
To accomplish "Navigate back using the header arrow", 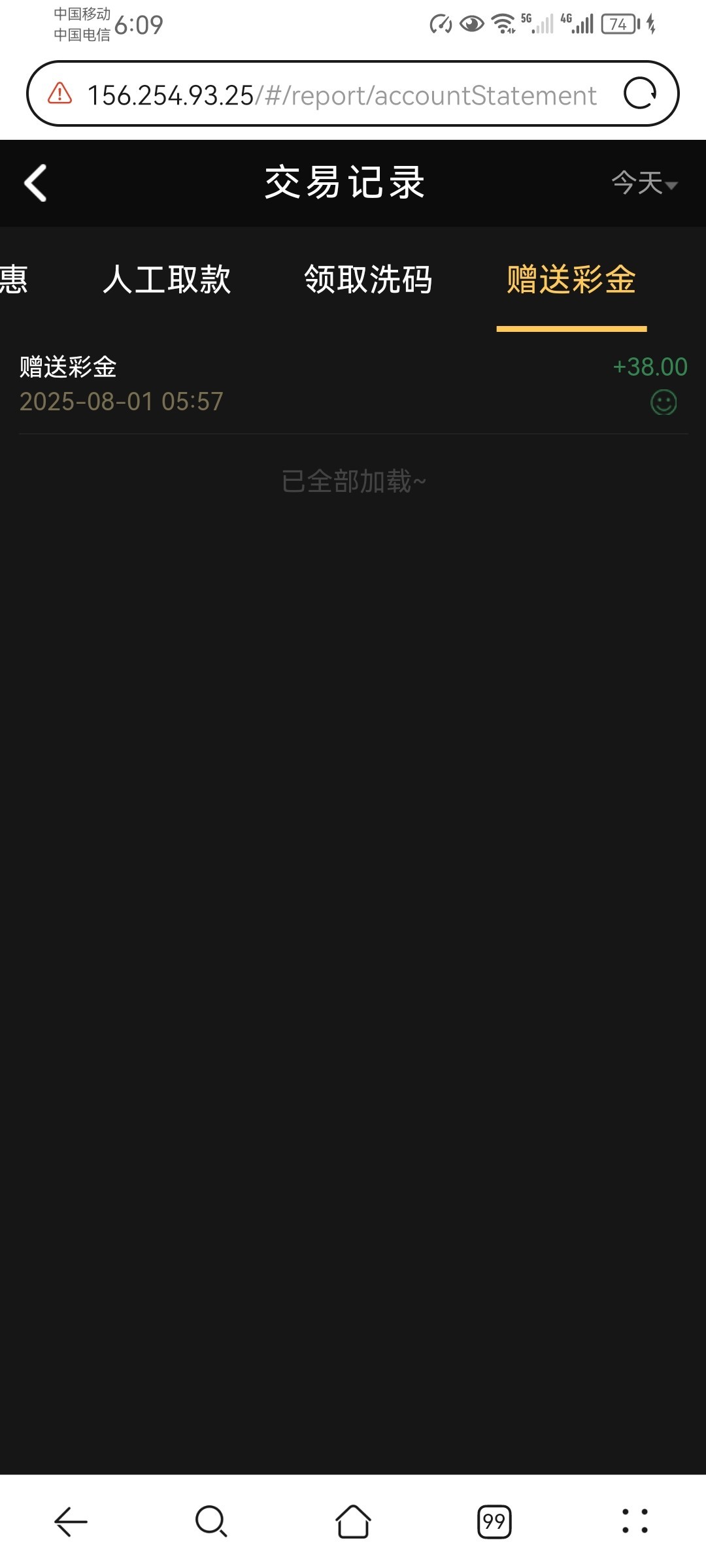I will [x=36, y=184].
